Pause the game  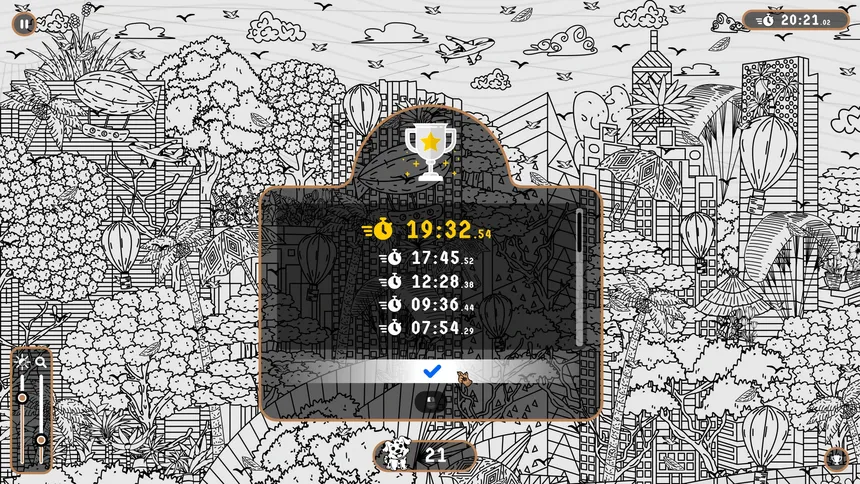[x=24, y=22]
